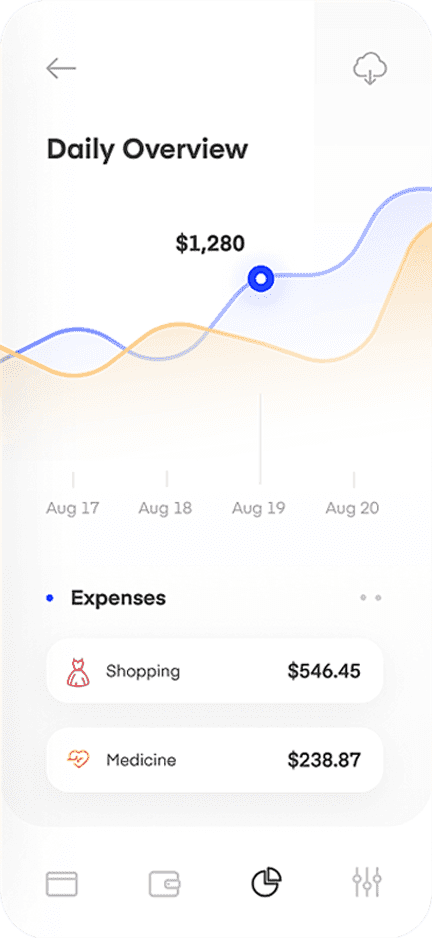Go back using the arrow icon
This screenshot has width=432, height=938.
[x=61, y=69]
